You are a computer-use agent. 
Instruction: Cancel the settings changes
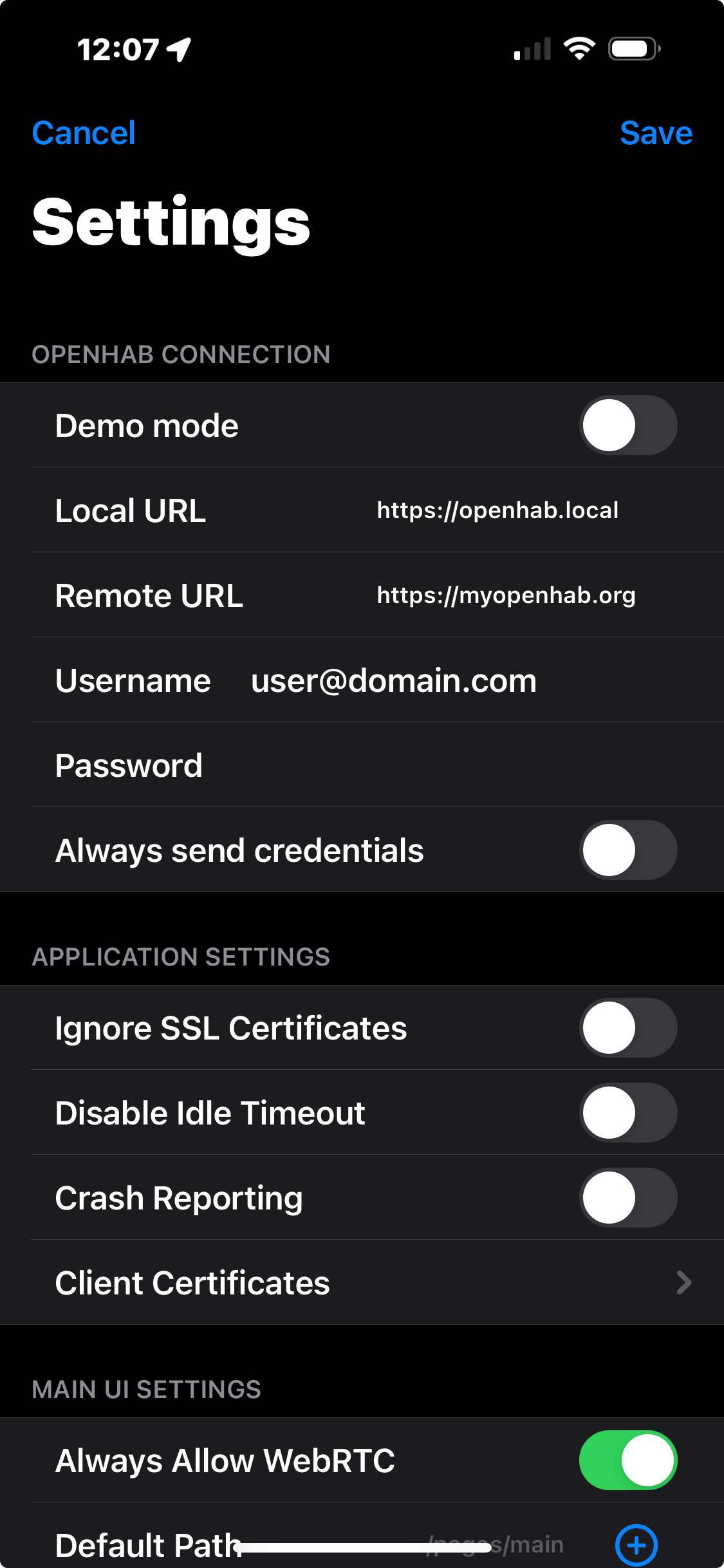(x=84, y=133)
